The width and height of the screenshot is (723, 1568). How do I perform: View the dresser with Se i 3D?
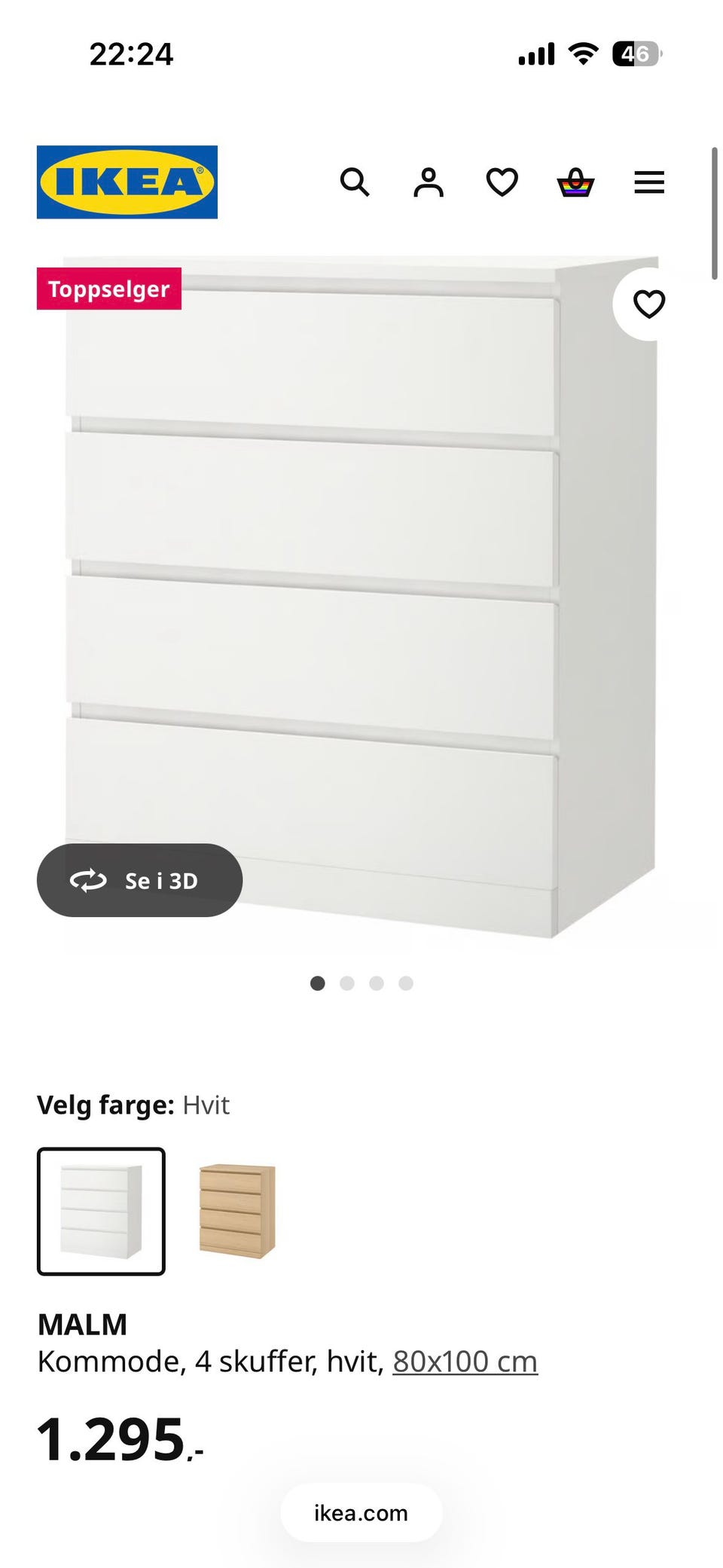(139, 880)
